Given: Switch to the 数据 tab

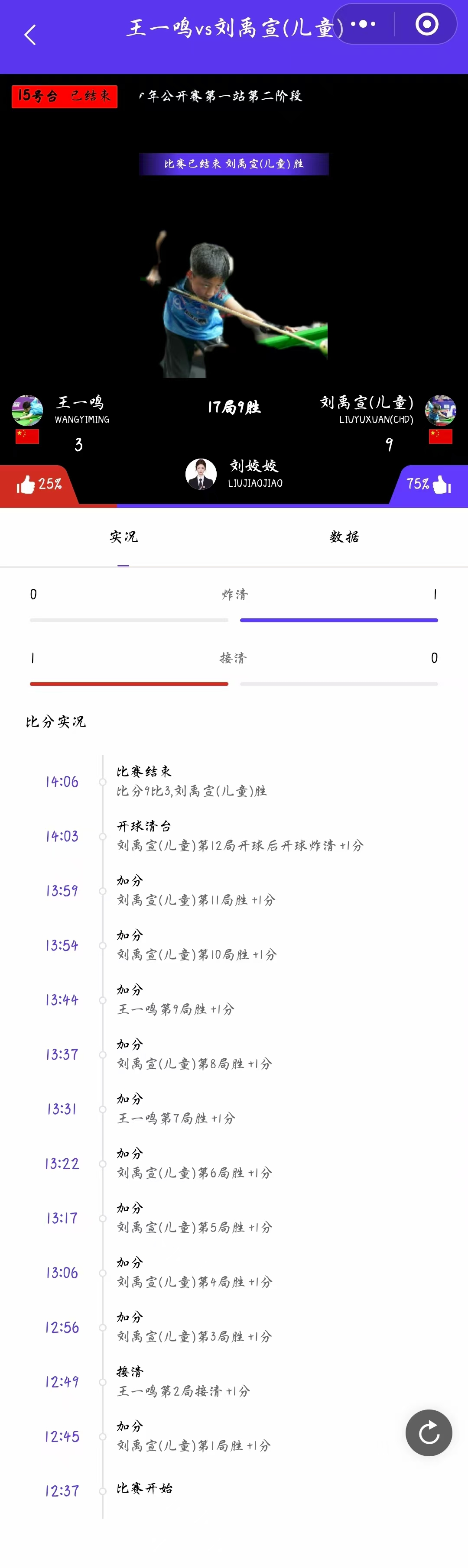Looking at the screenshot, I should pyautogui.click(x=344, y=537).
